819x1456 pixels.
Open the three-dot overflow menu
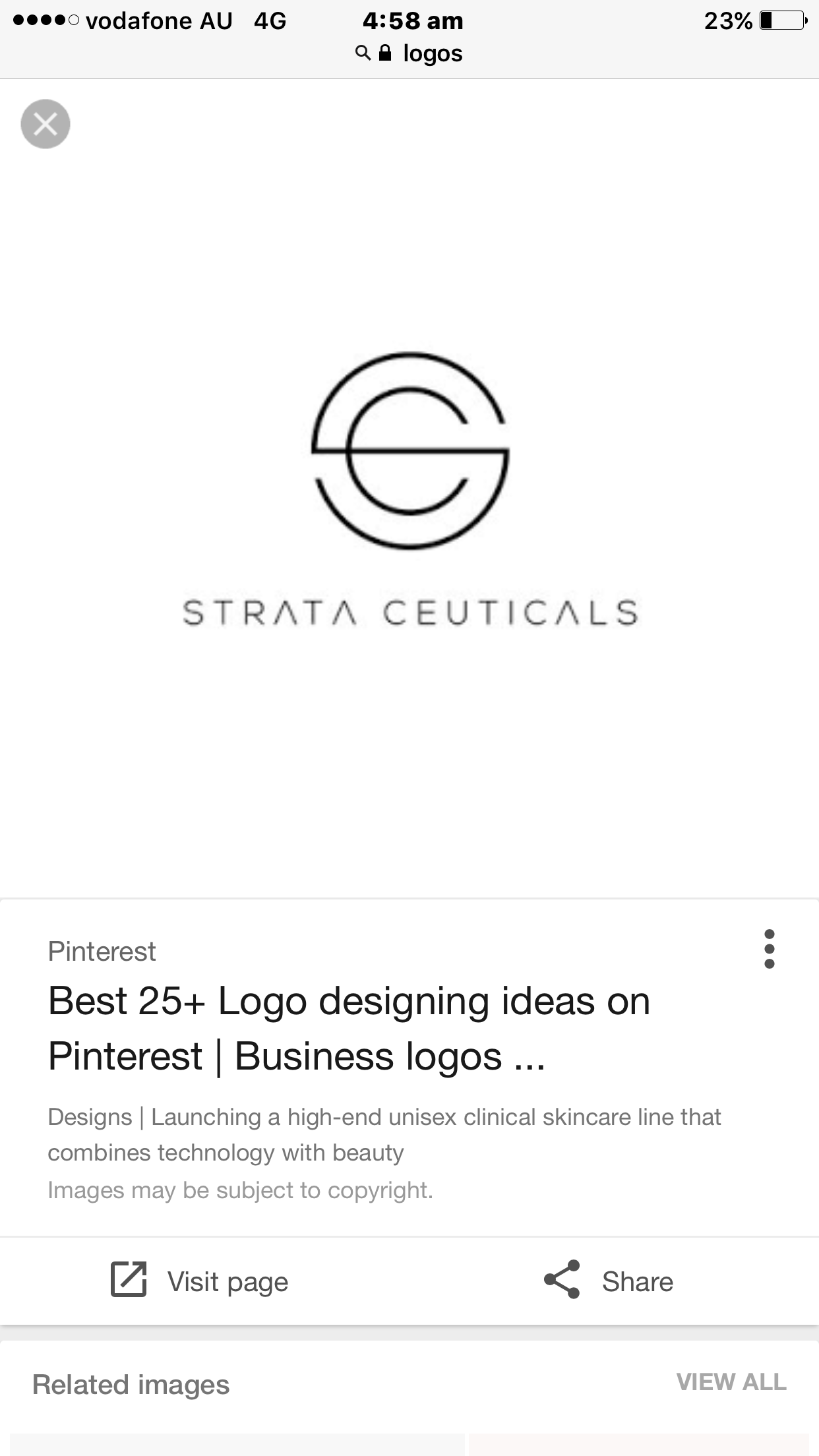769,949
